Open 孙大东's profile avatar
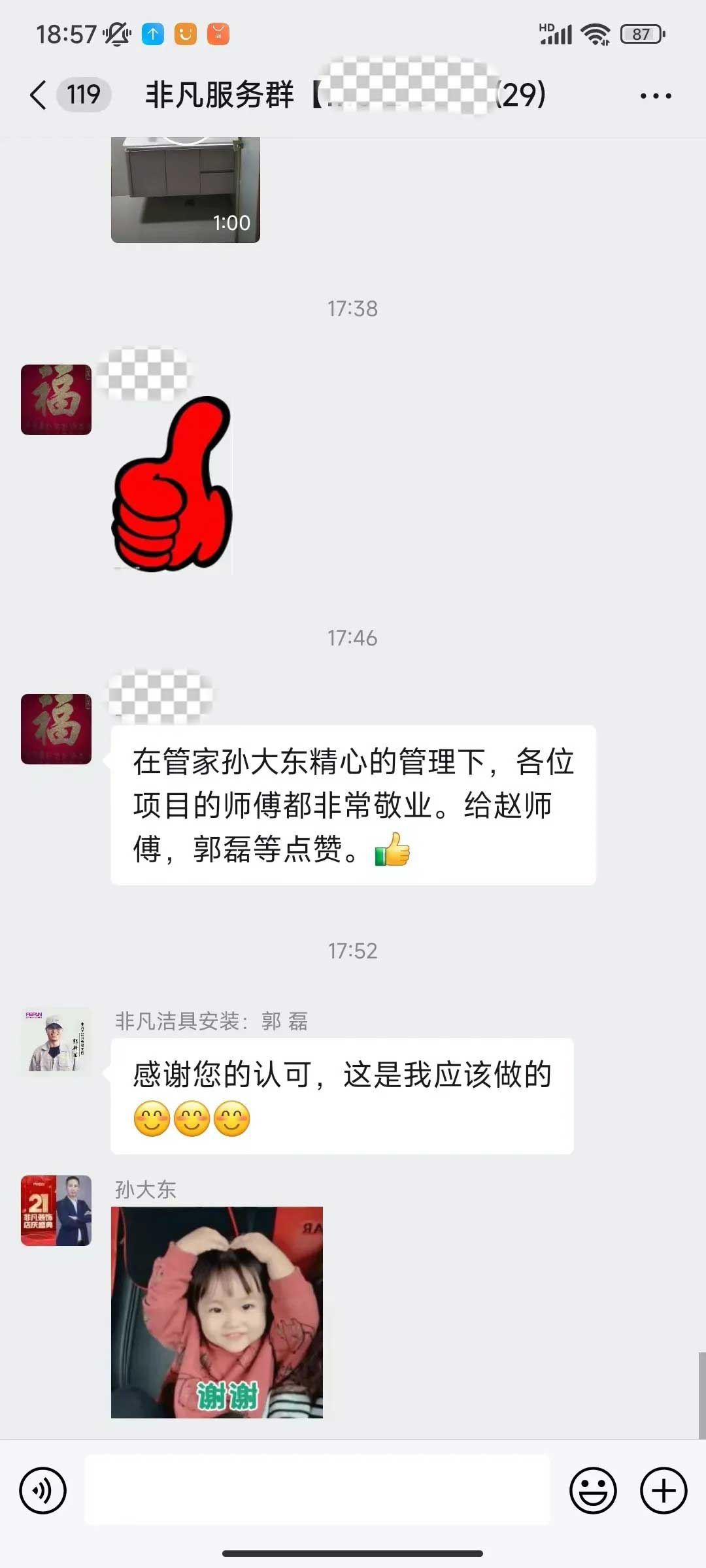 pos(56,1211)
